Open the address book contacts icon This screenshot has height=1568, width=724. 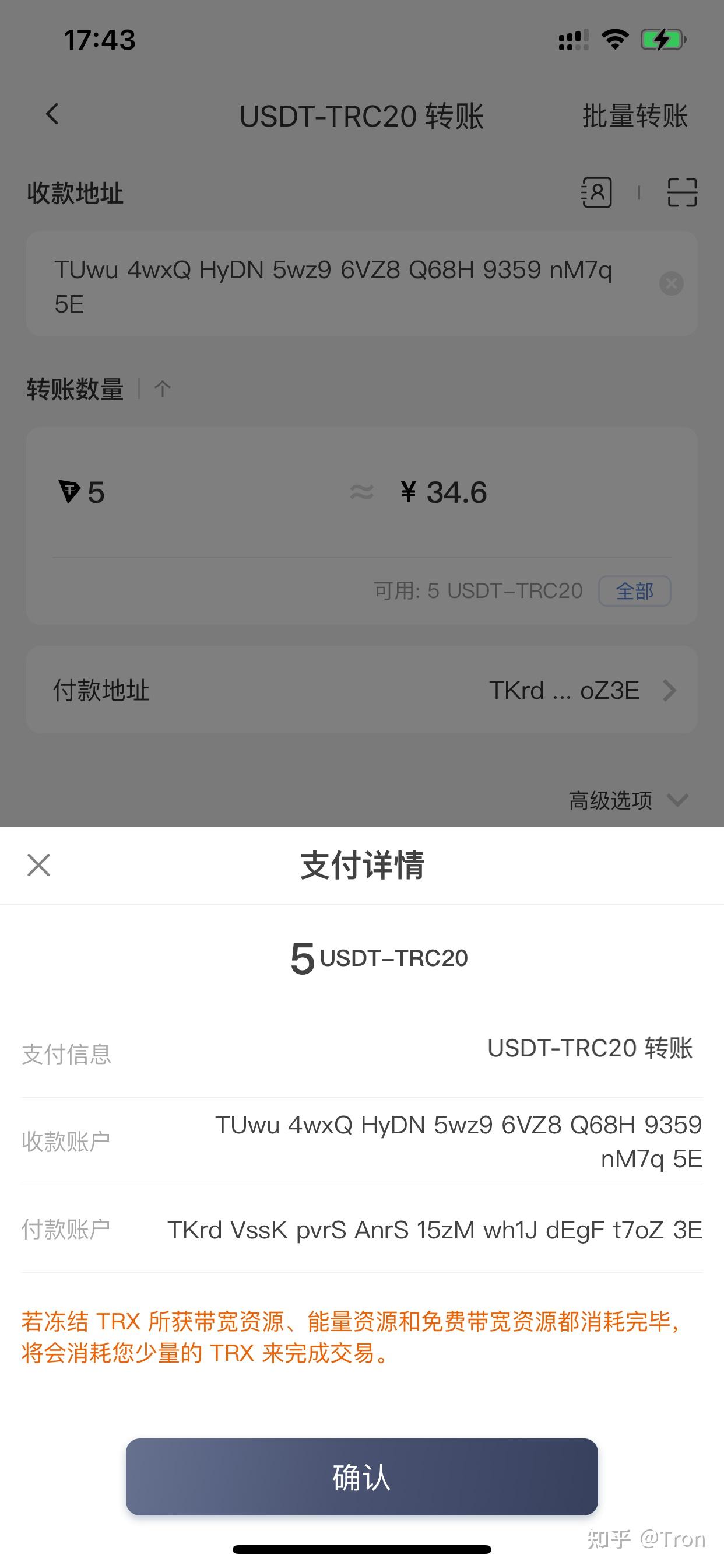[597, 194]
